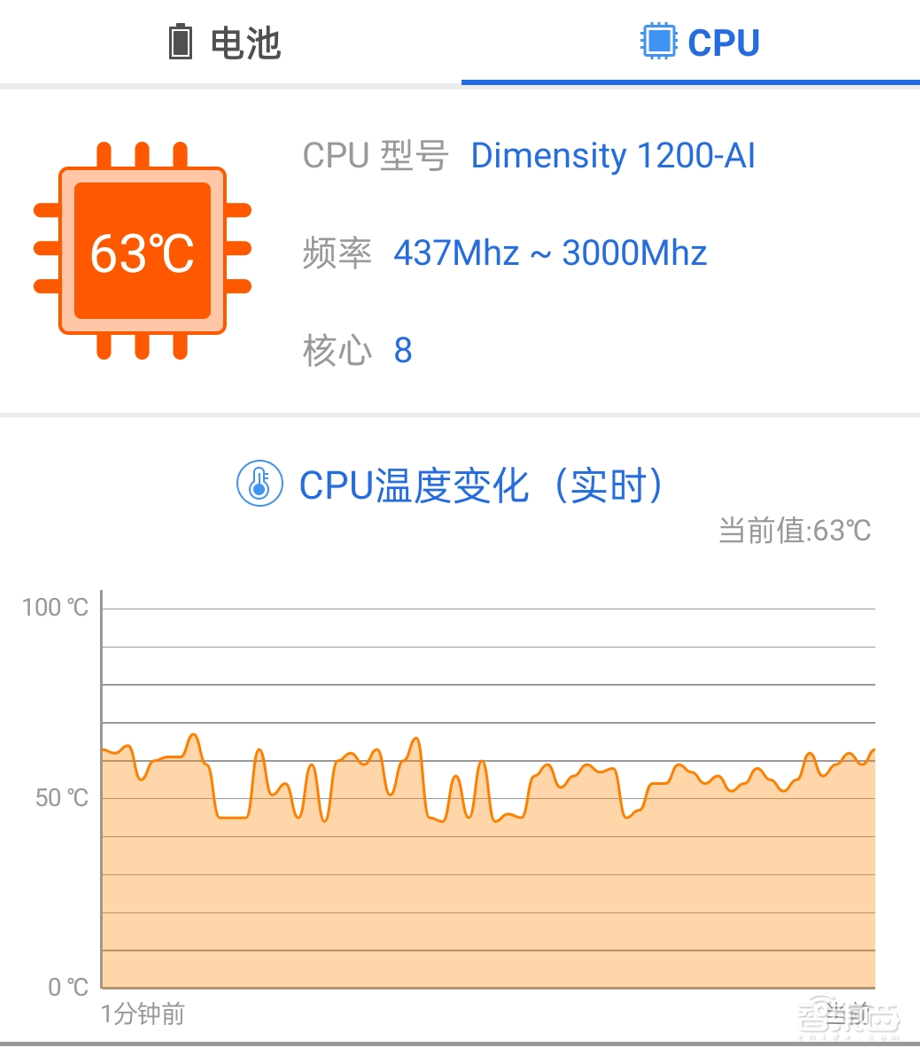Click the thermometer icon beside CPU温度变化
The image size is (920, 1059).
(x=258, y=485)
